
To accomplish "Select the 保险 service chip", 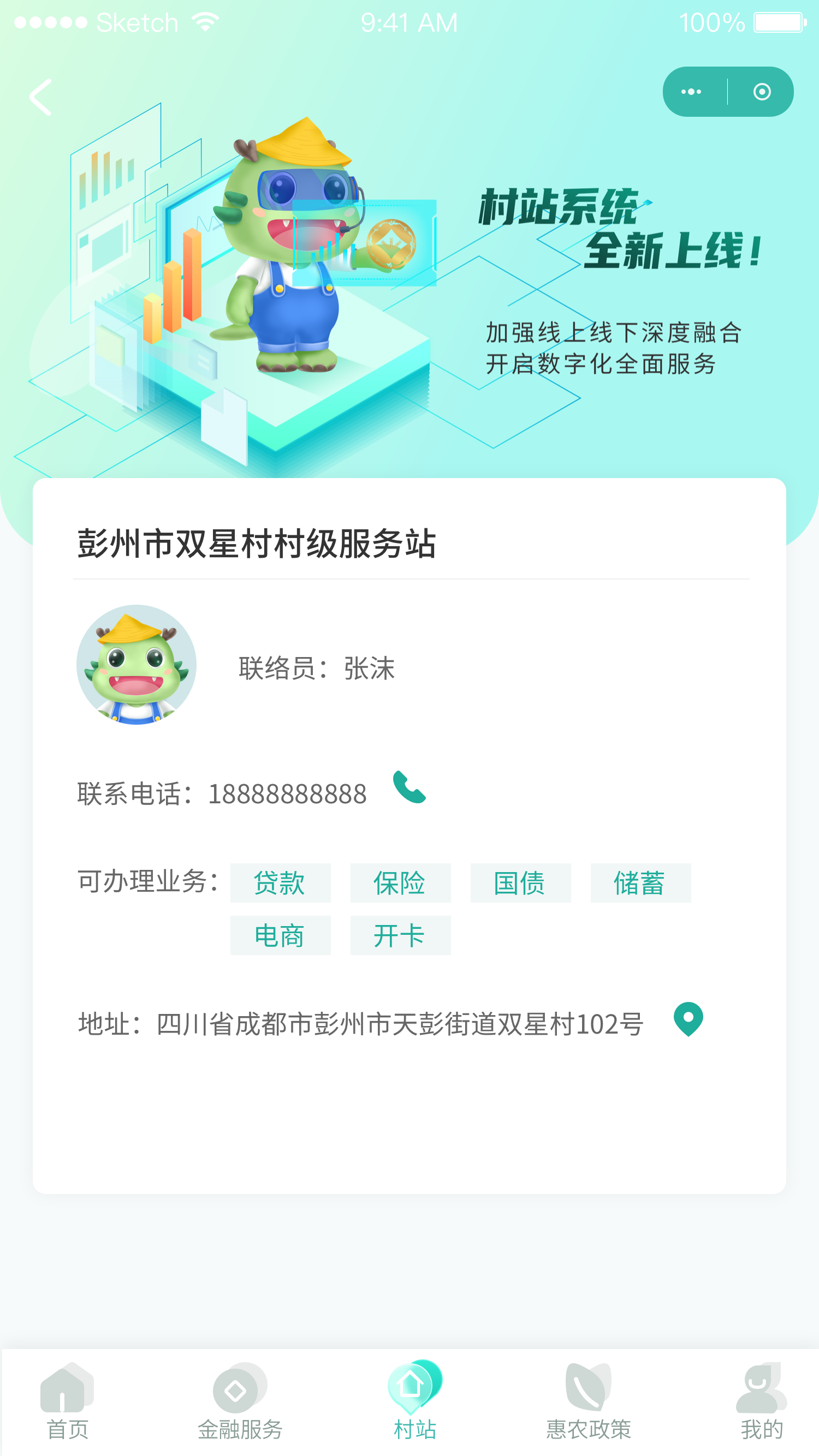I will [x=400, y=883].
